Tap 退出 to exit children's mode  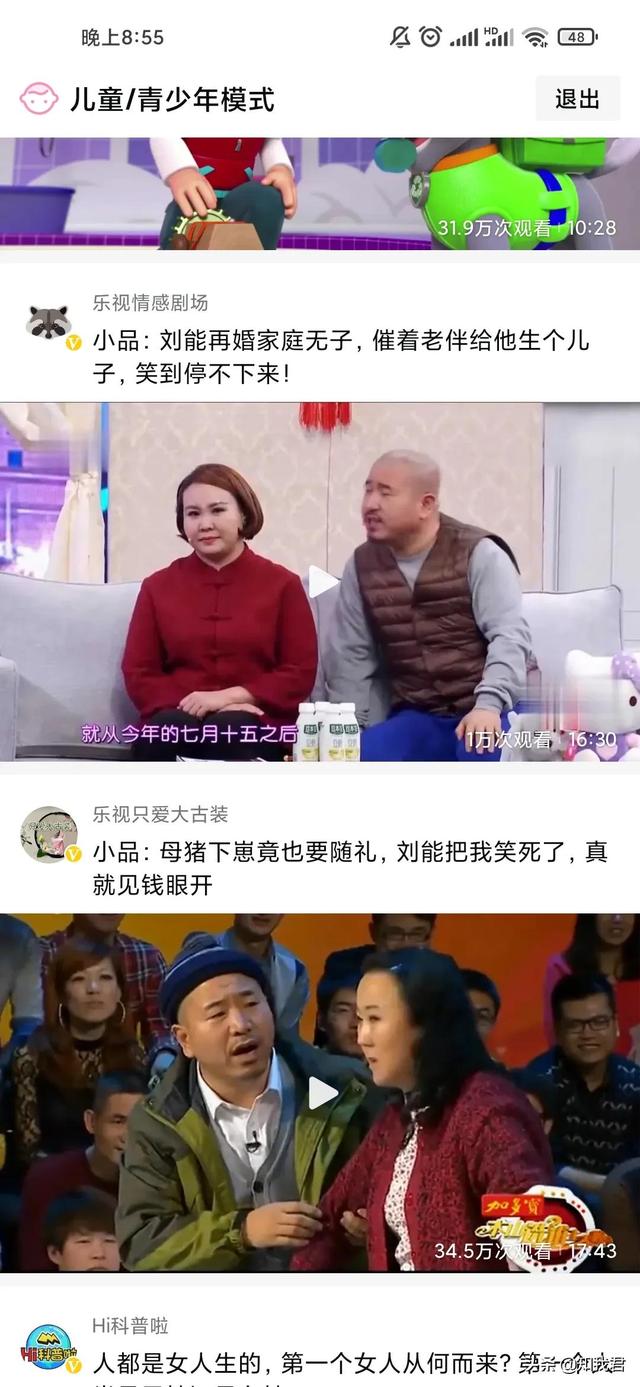coord(577,99)
